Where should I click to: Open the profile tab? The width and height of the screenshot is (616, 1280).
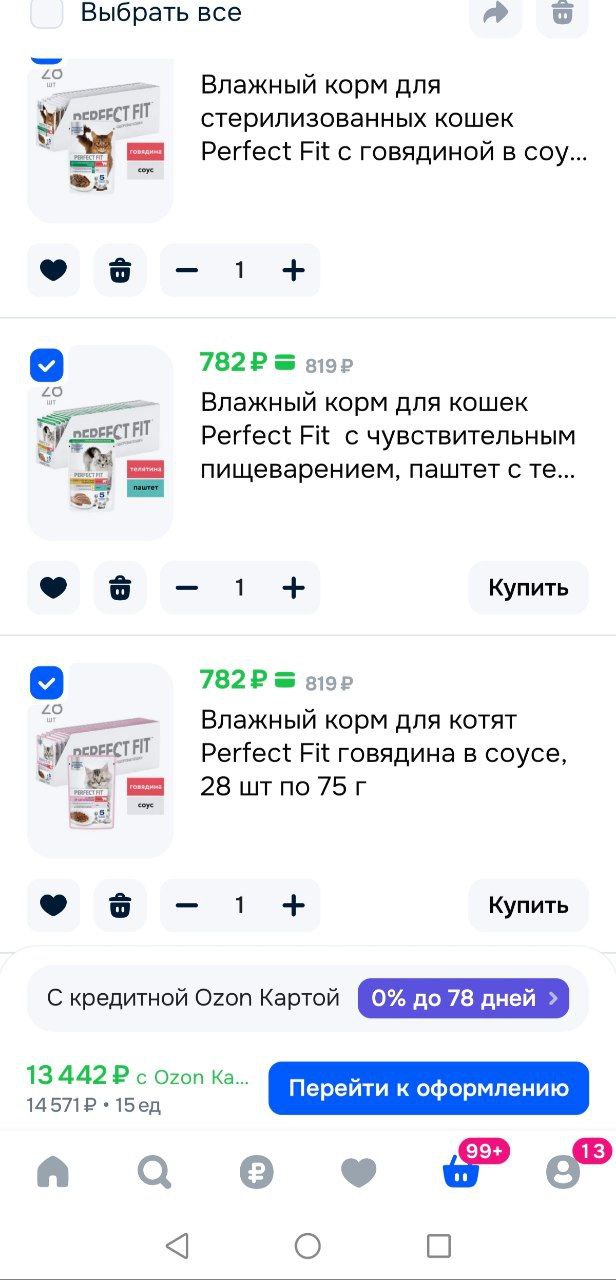coord(563,1171)
